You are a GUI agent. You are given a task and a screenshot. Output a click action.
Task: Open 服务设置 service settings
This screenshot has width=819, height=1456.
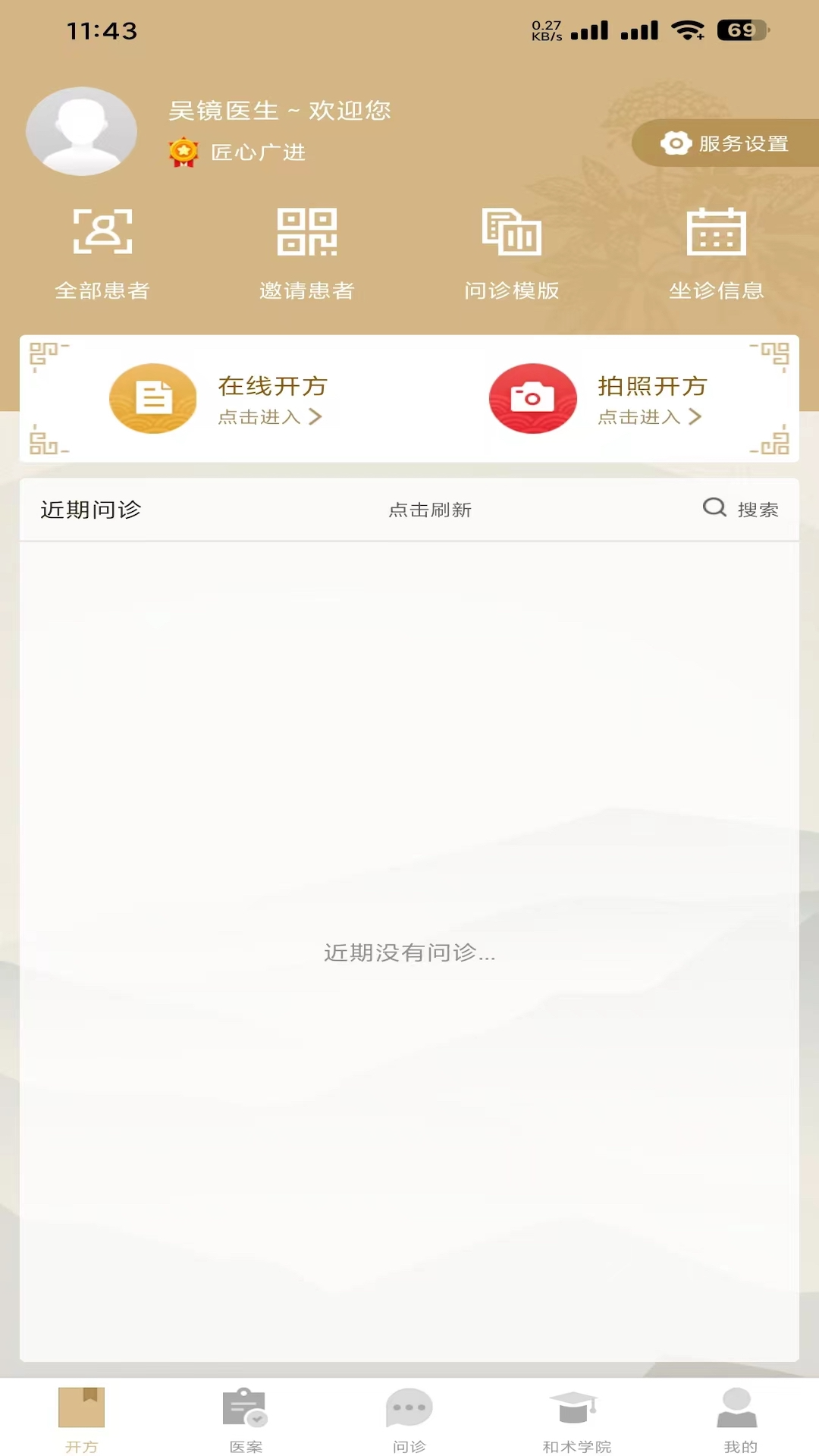tap(725, 143)
